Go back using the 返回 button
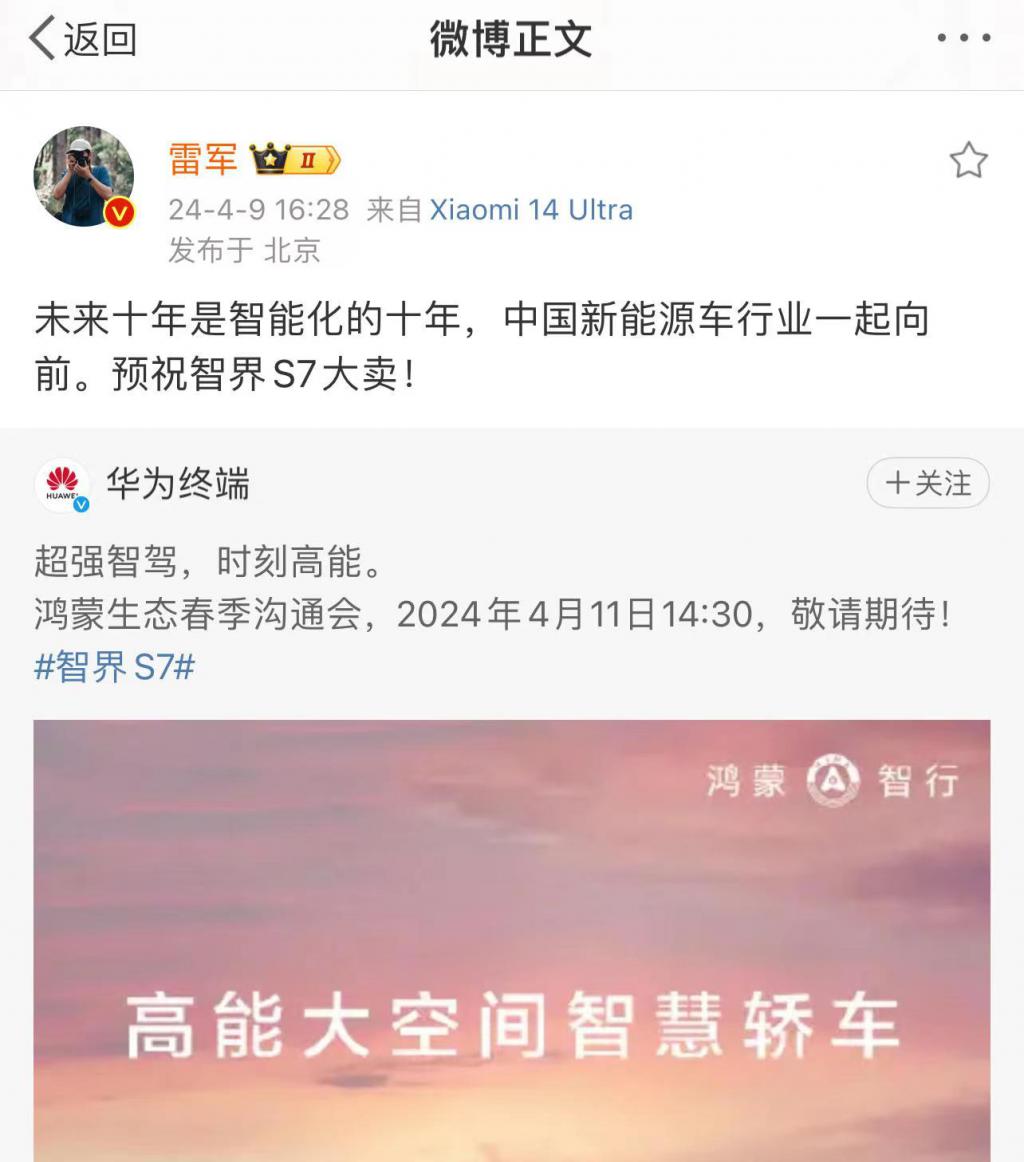Image resolution: width=1024 pixels, height=1162 pixels. click(x=82, y=40)
